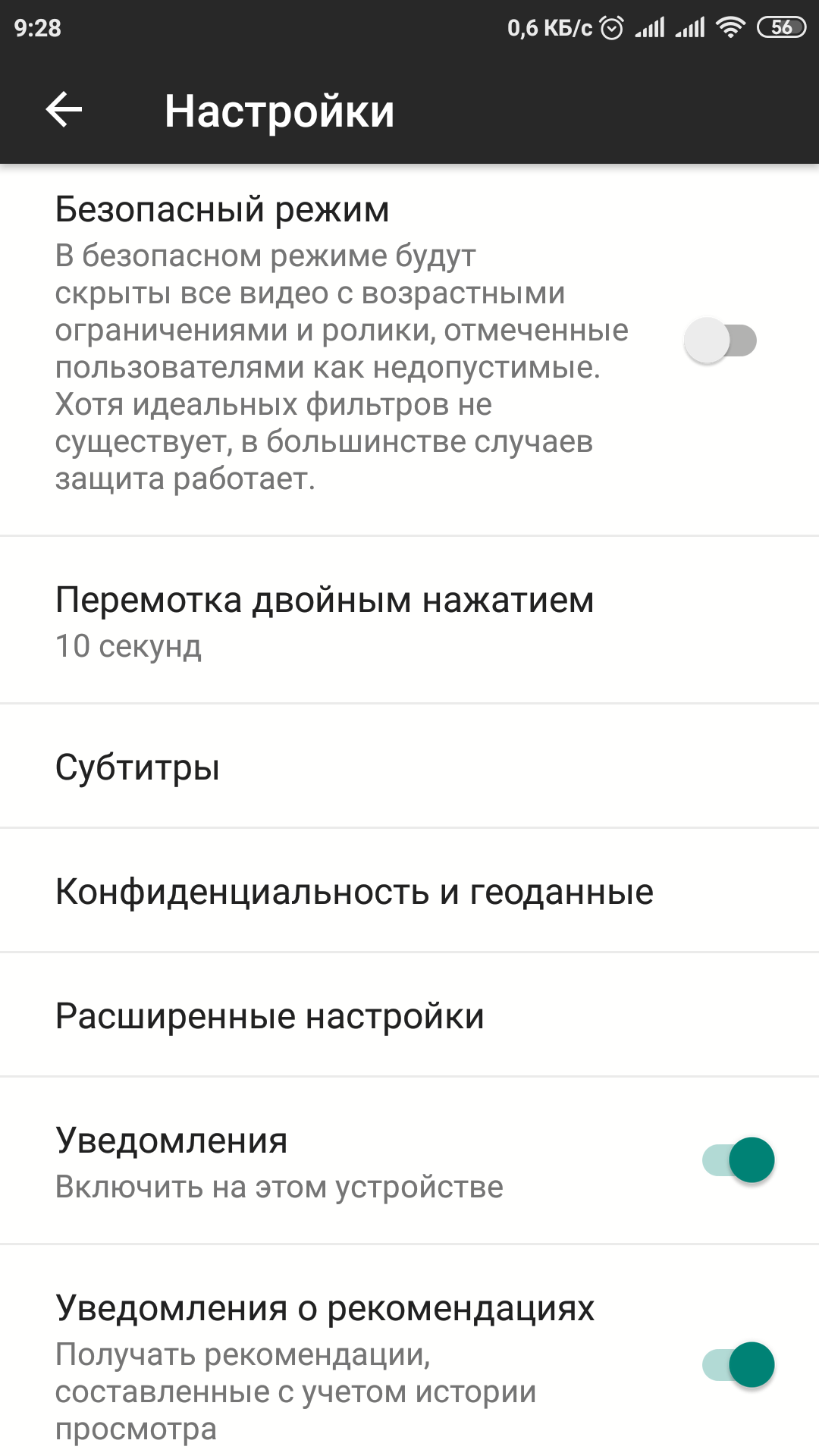The image size is (819, 1456).
Task: Go back from the Настройки screen
Action: [x=64, y=111]
